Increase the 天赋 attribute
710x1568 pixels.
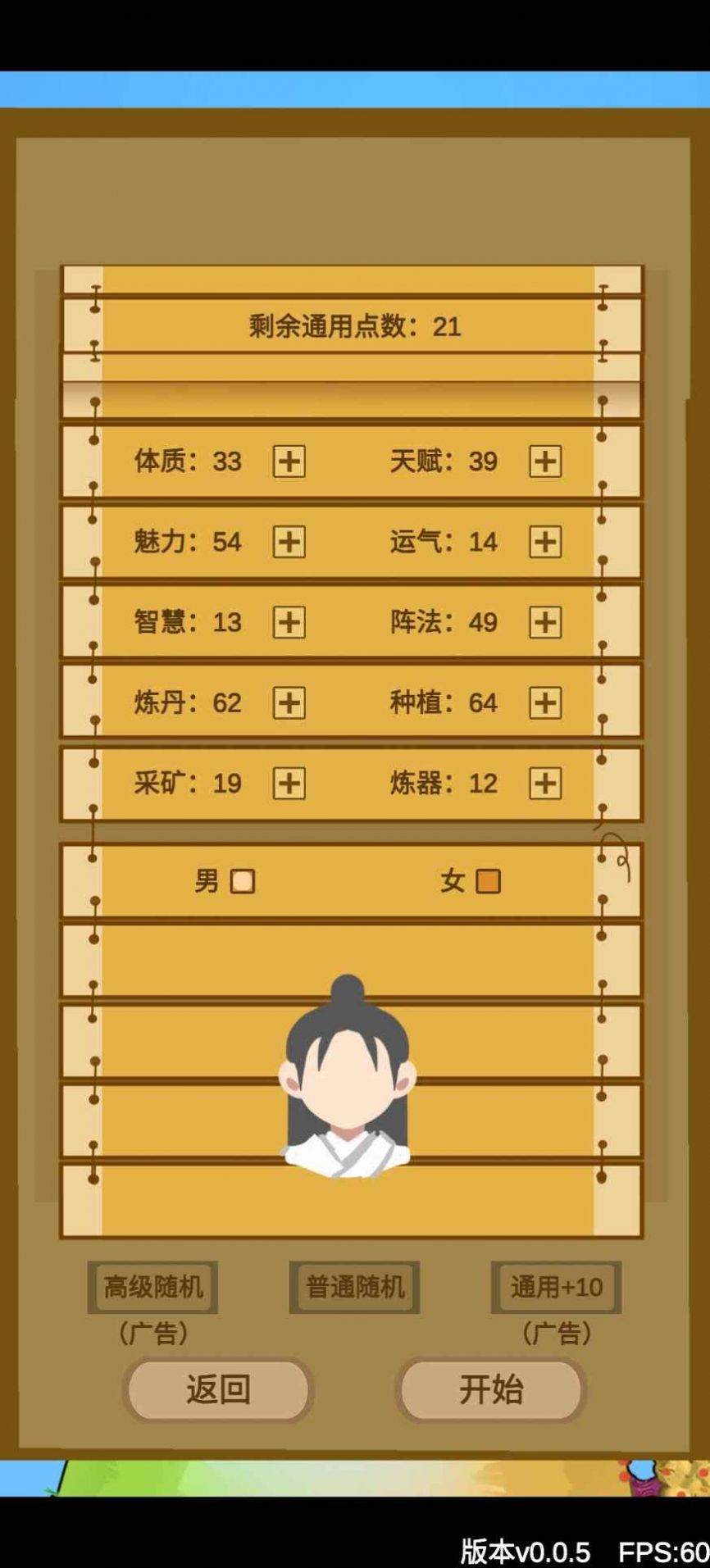[x=545, y=461]
